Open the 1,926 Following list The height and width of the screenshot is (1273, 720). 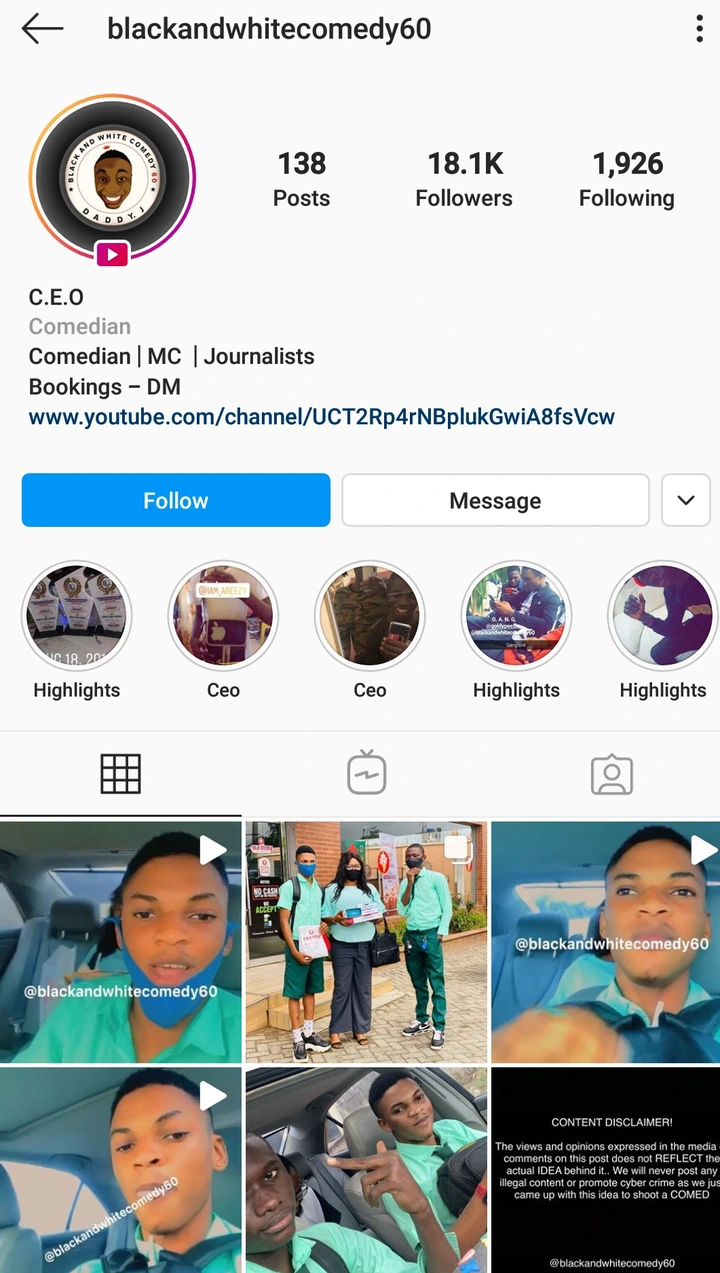pos(627,179)
